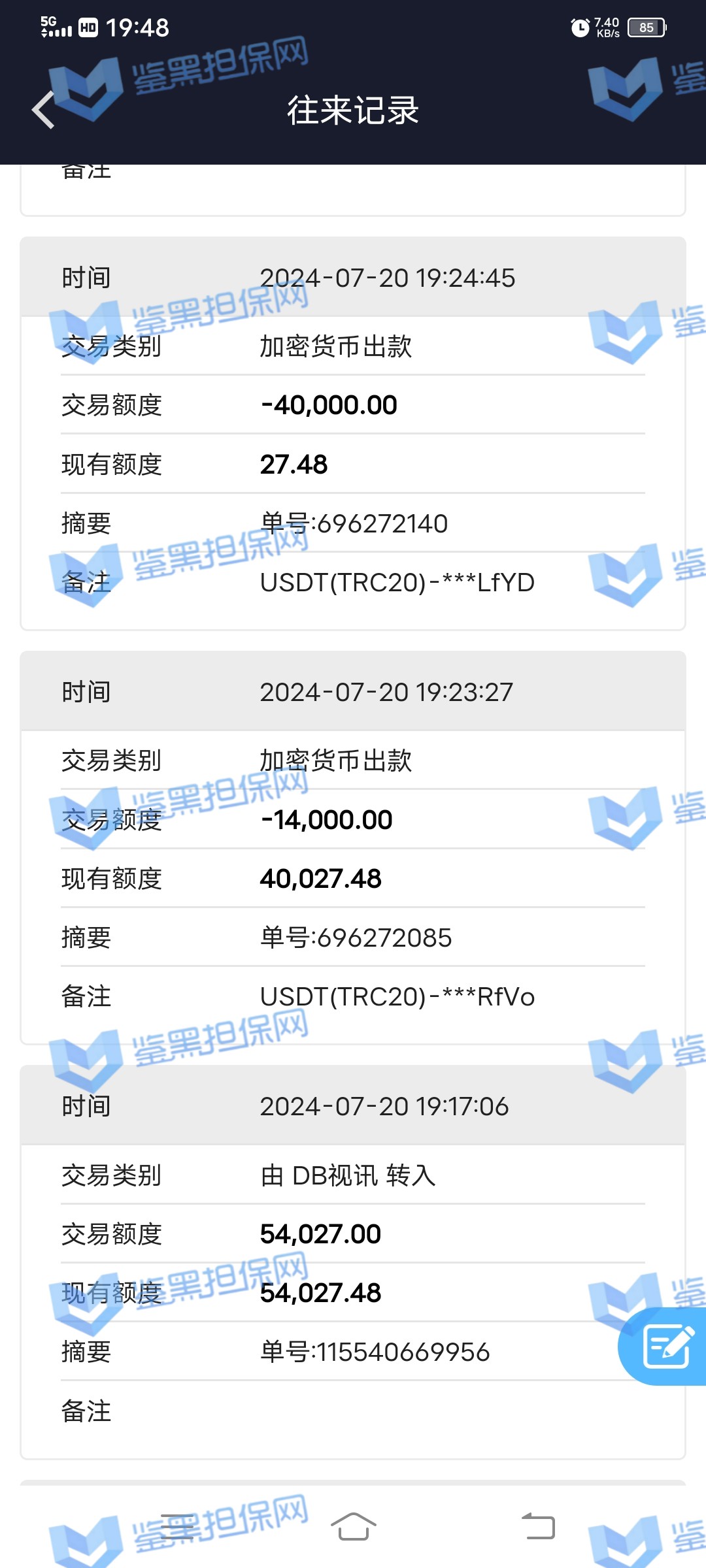The height and width of the screenshot is (1568, 706).
Task: Open the system recent apps menu
Action: [x=177, y=1527]
